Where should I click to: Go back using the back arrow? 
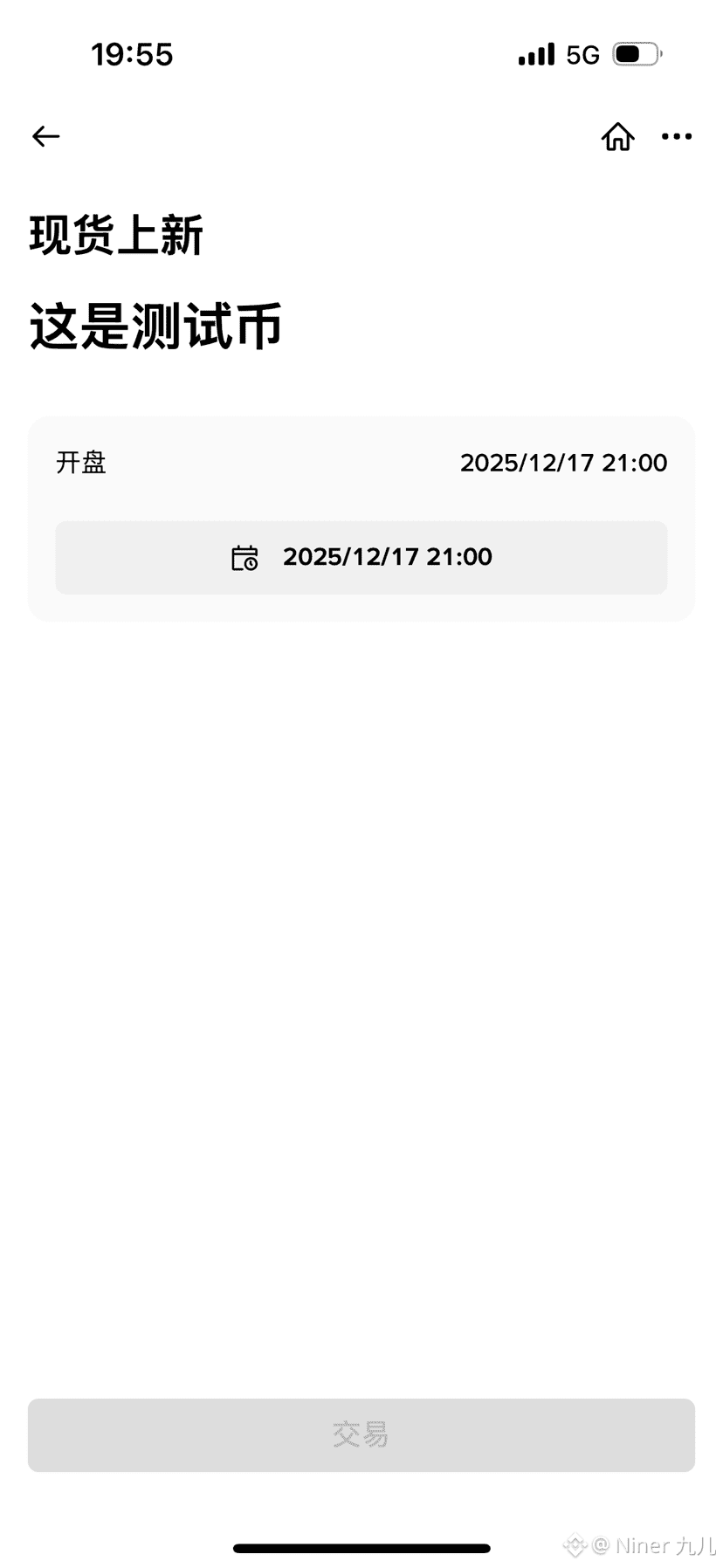(45, 136)
